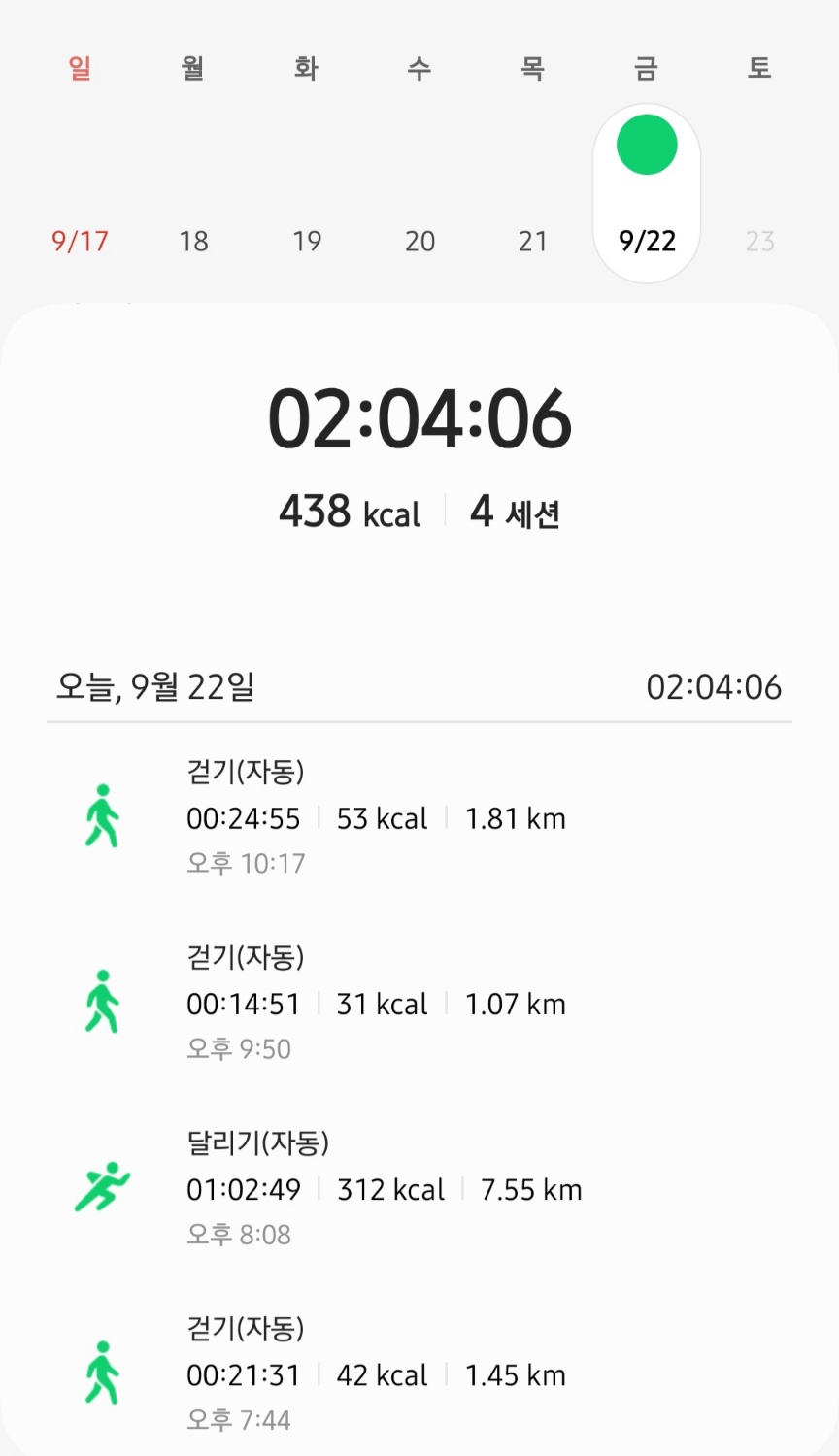Tap the highlighted date 9/22
This screenshot has height=1456, width=839.
tap(647, 193)
